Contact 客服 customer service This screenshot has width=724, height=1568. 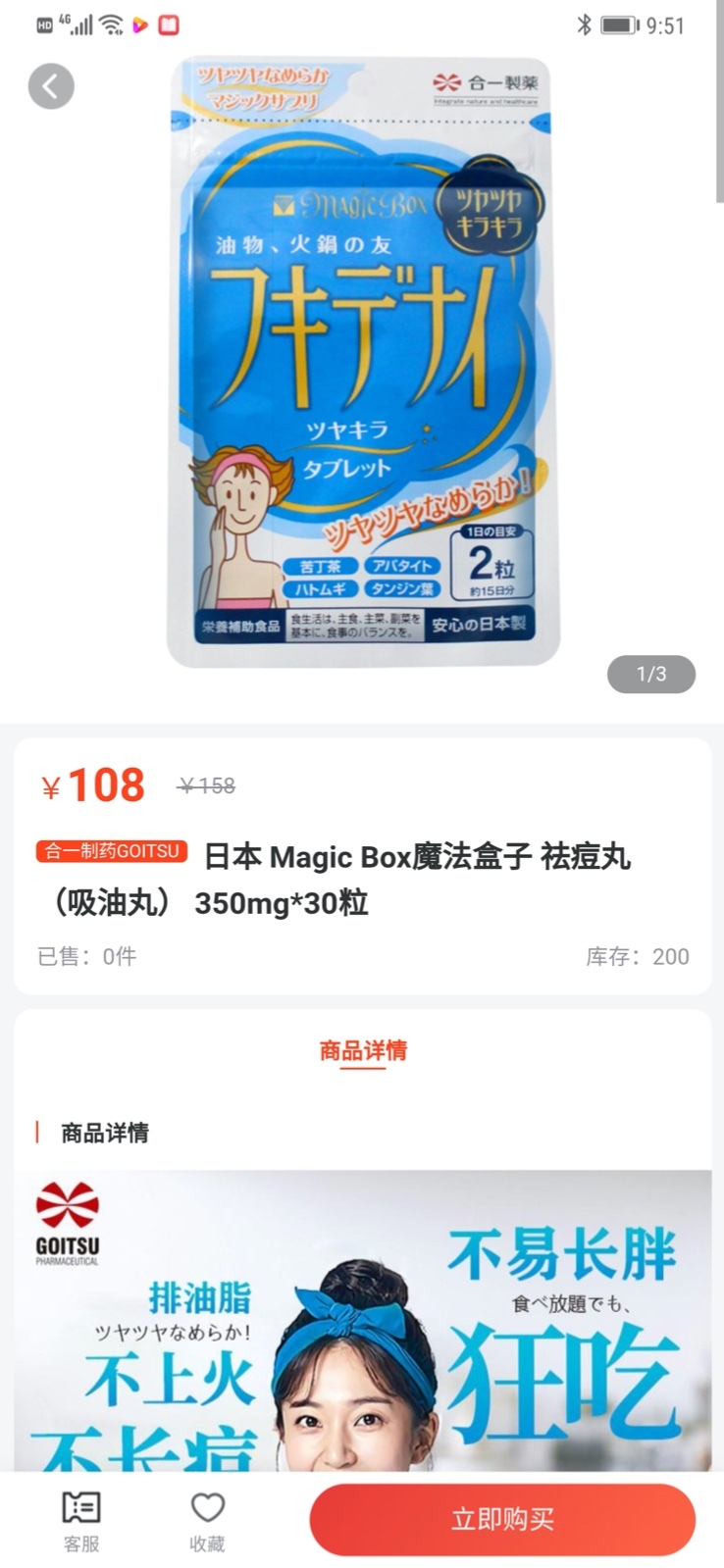coord(81,1520)
